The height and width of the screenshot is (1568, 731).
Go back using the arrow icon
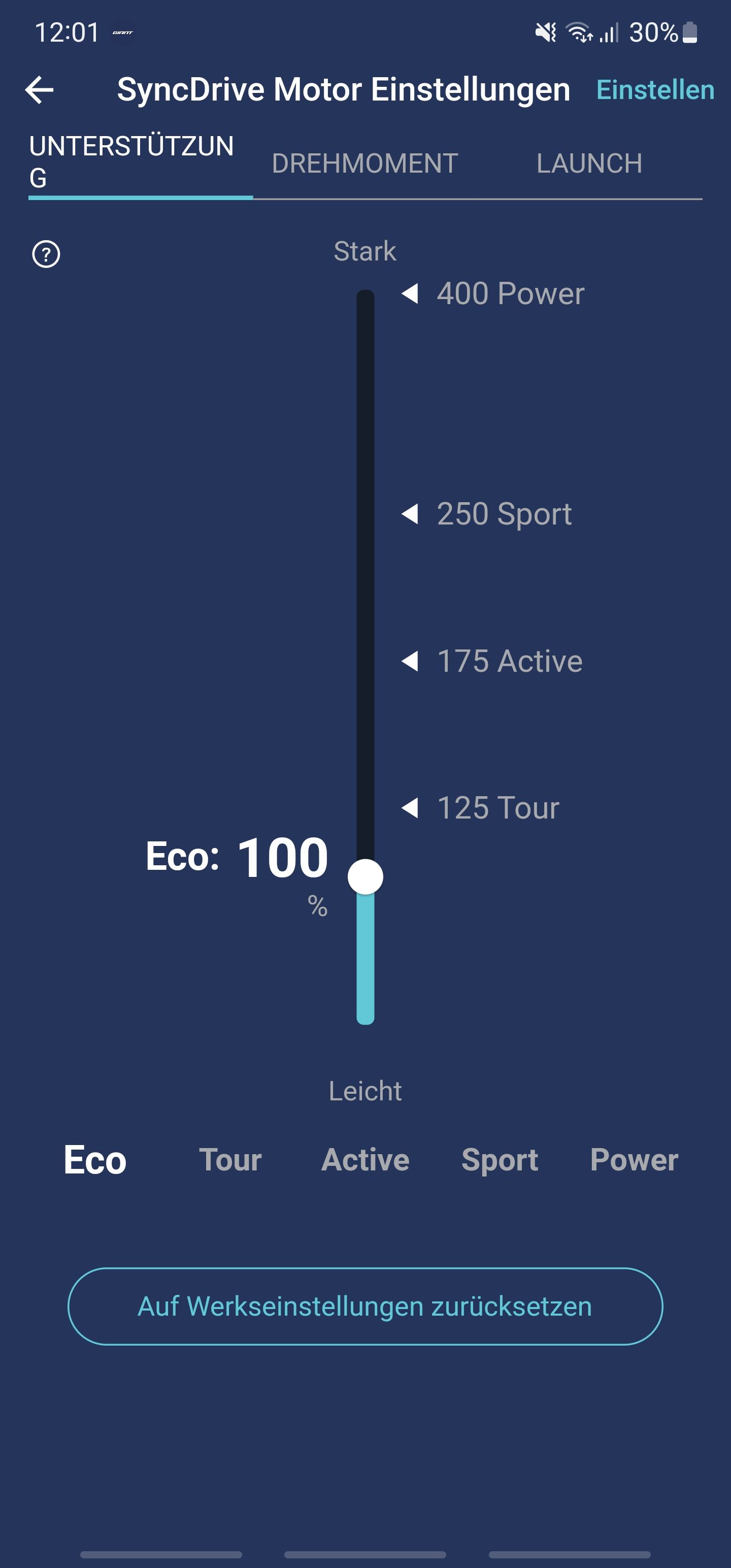click(x=40, y=90)
